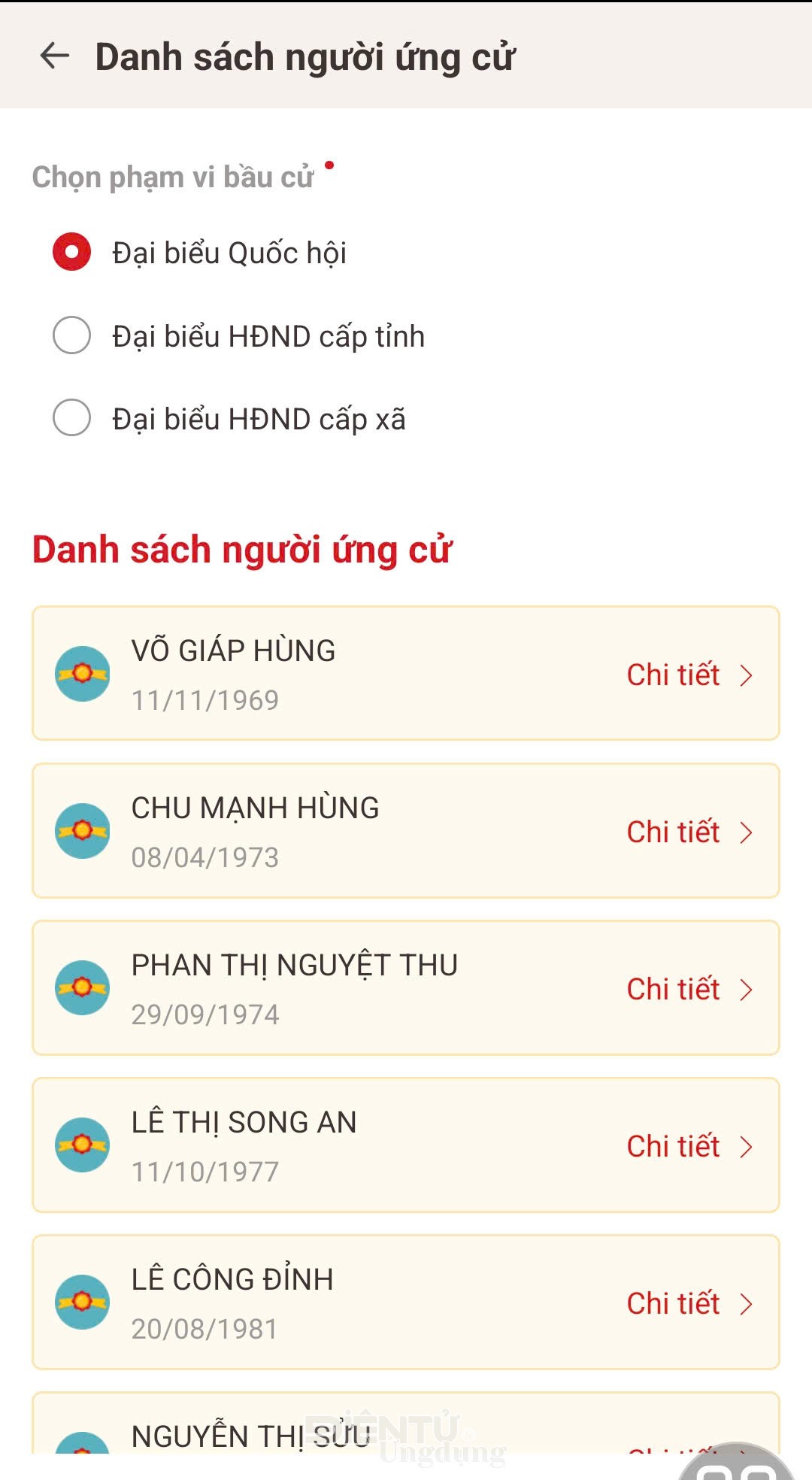Viewport: 812px width, 1480px height.
Task: Click the back arrow in the header
Action: click(56, 56)
